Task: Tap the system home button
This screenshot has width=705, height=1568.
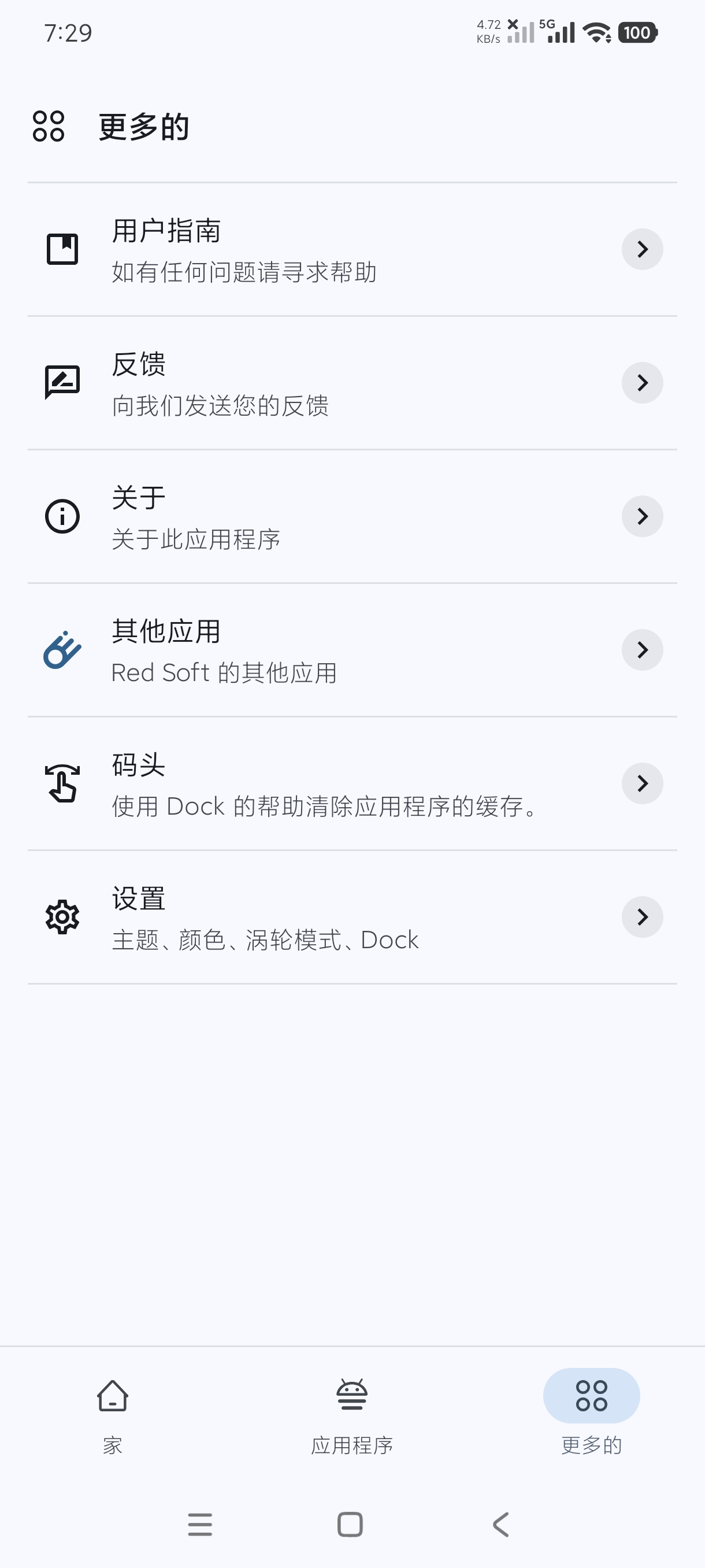Action: [x=350, y=1524]
